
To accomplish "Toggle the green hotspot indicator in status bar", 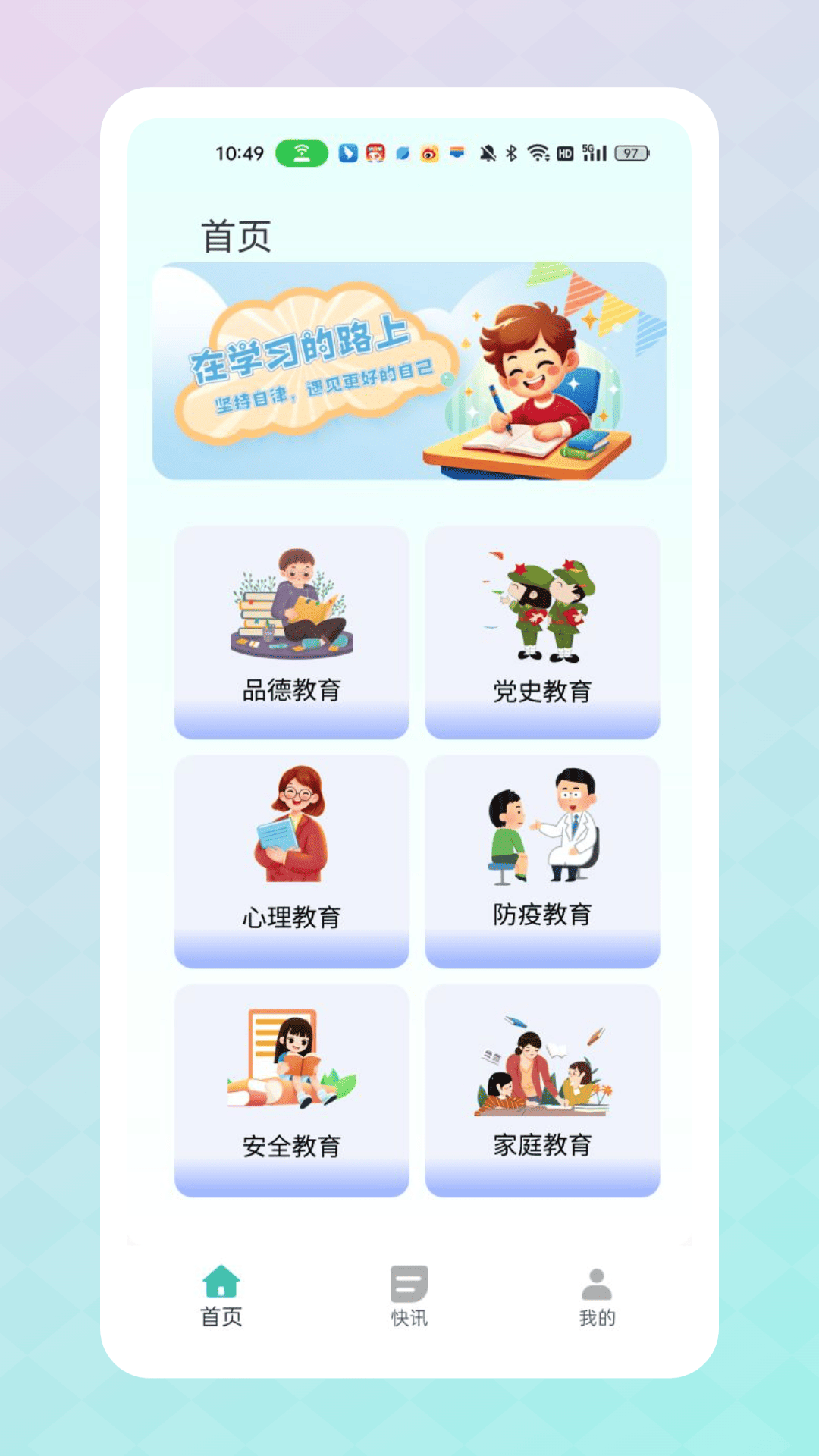I will point(303,152).
